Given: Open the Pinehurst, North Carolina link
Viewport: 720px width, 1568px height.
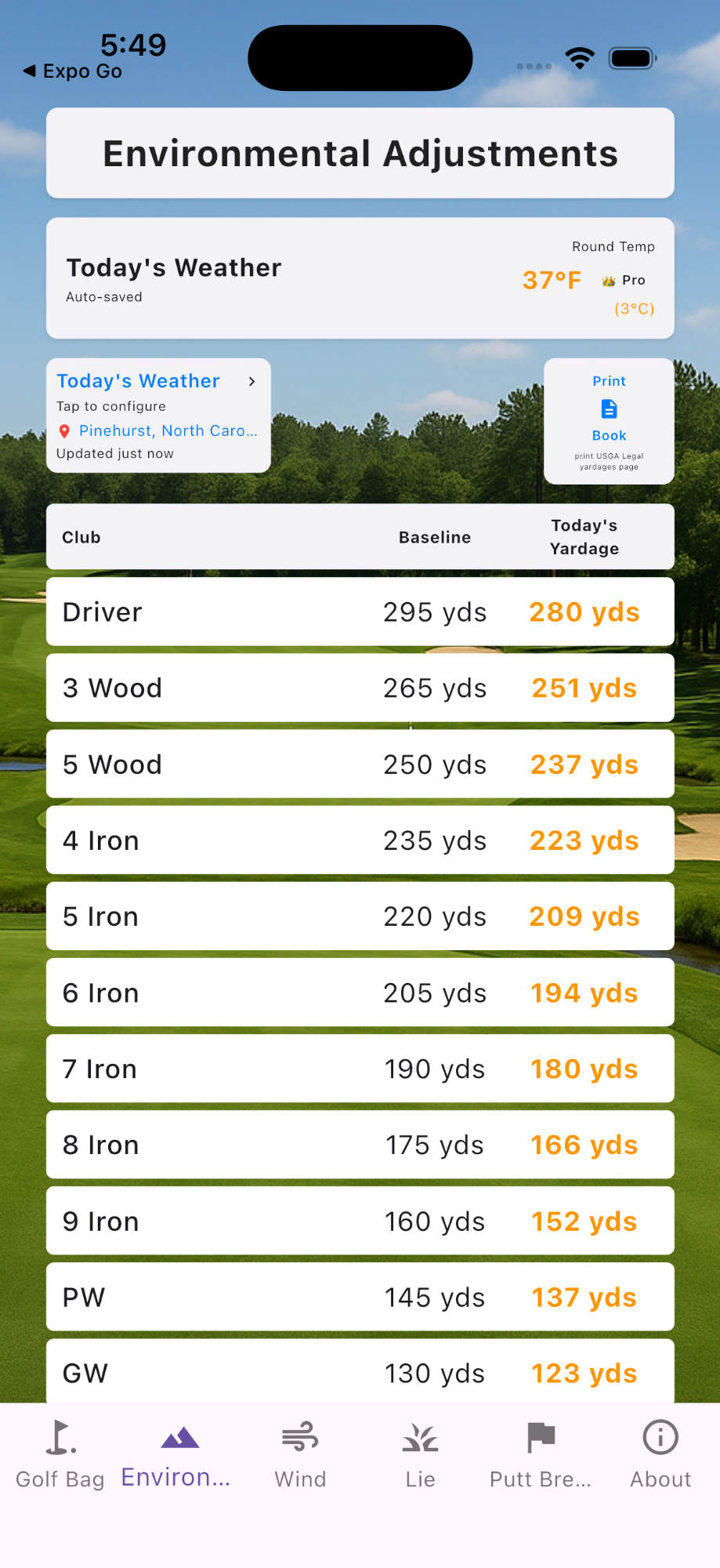Looking at the screenshot, I should click(x=168, y=430).
